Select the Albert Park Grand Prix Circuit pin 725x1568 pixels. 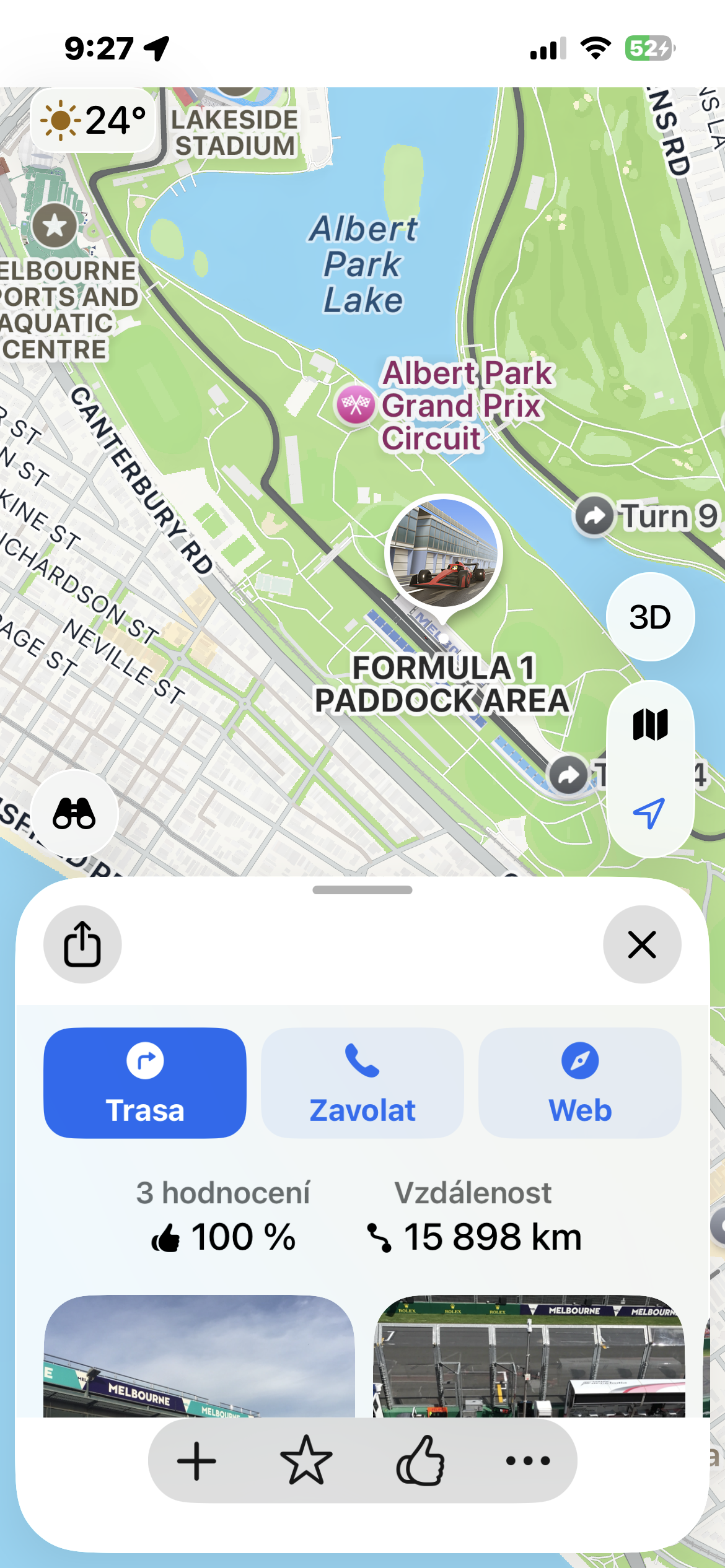(x=355, y=405)
